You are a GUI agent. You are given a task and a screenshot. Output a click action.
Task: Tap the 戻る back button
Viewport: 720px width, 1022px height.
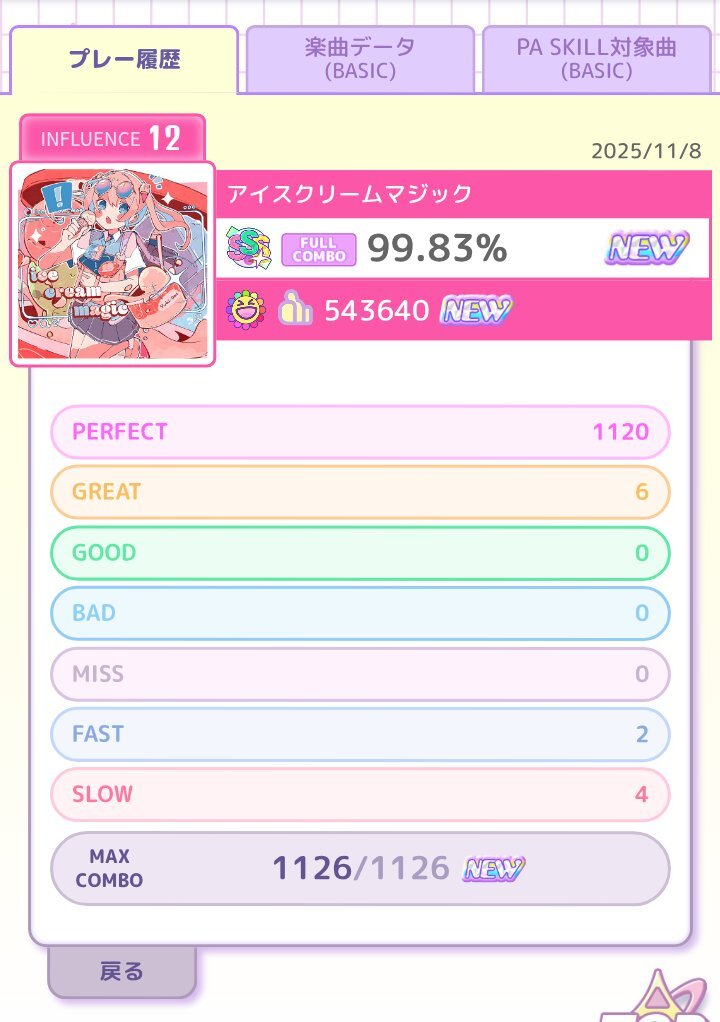click(122, 971)
